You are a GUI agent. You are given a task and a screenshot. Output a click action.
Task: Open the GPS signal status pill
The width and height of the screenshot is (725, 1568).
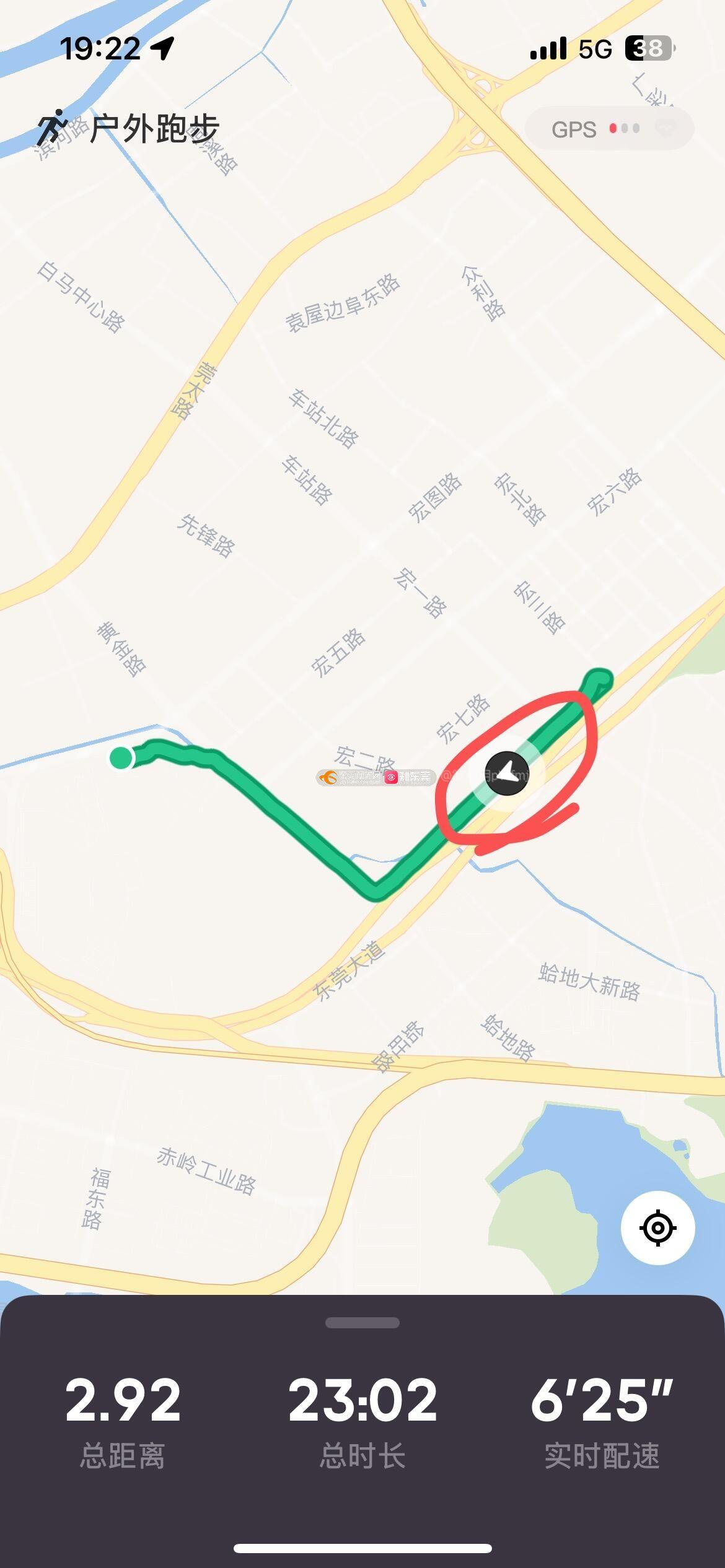tap(609, 129)
